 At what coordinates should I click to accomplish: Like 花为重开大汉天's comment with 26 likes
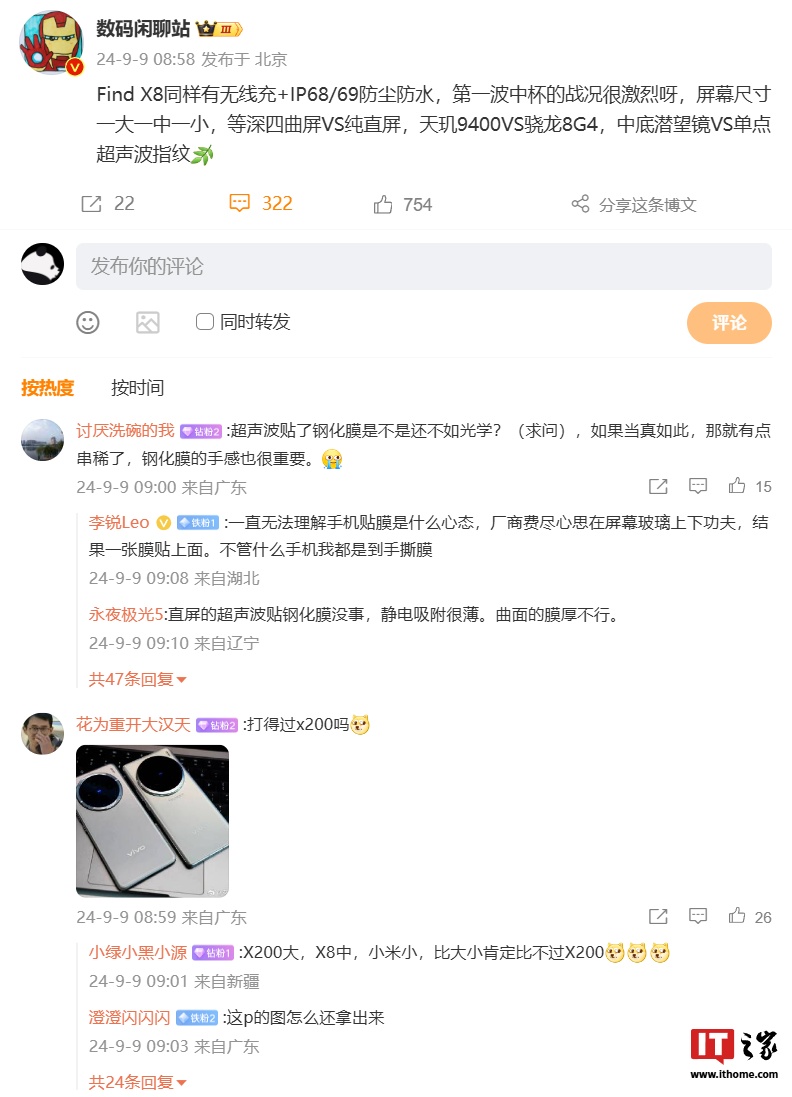[749, 916]
